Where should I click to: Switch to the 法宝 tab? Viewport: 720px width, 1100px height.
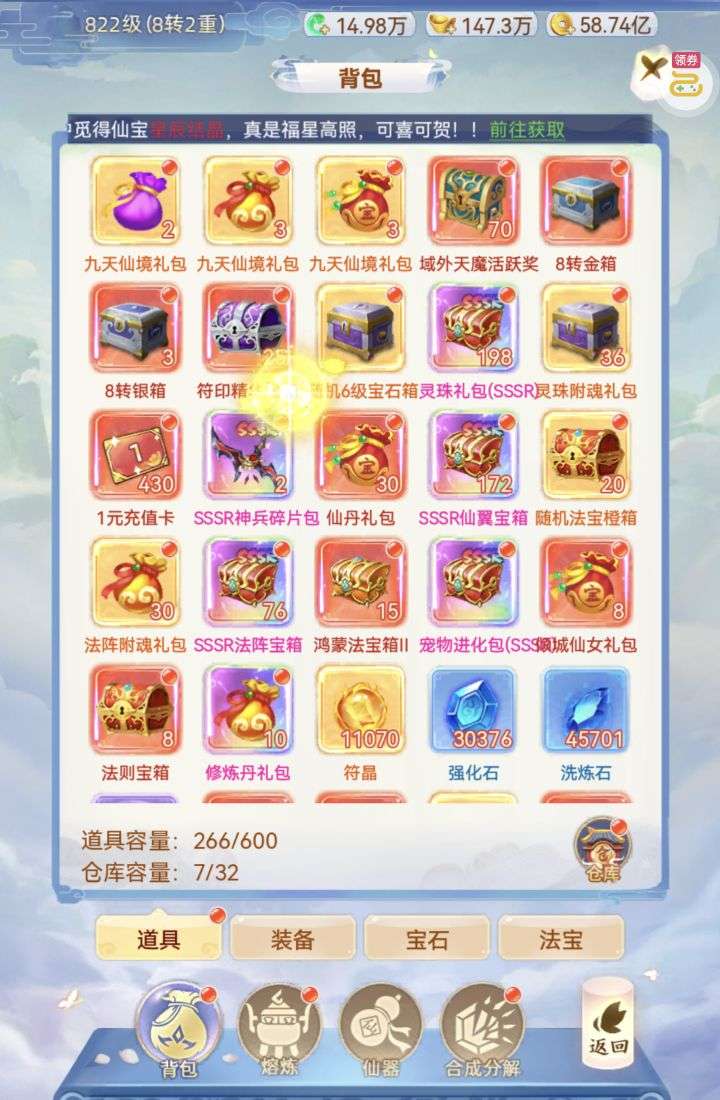pyautogui.click(x=560, y=939)
